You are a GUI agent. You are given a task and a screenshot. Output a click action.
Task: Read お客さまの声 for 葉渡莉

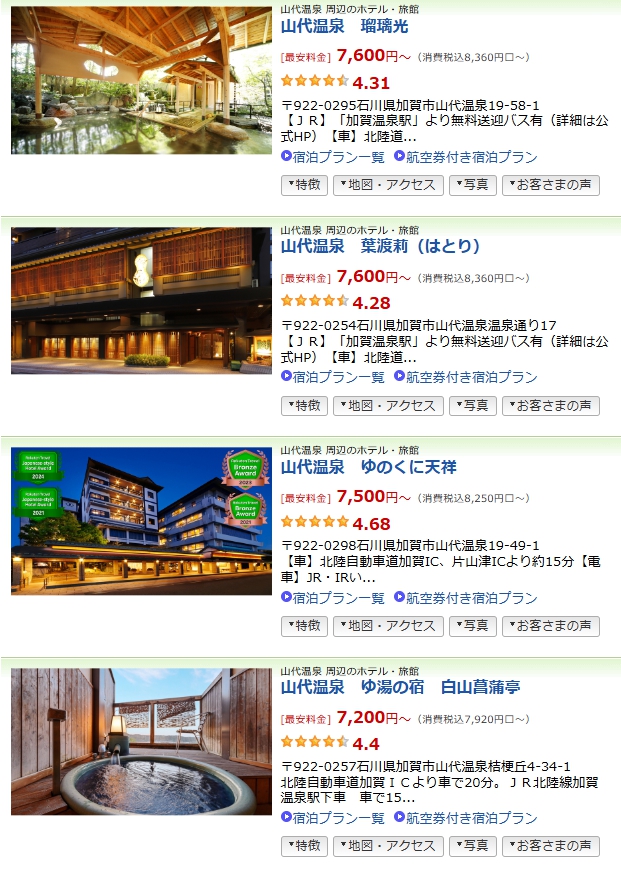550,405
